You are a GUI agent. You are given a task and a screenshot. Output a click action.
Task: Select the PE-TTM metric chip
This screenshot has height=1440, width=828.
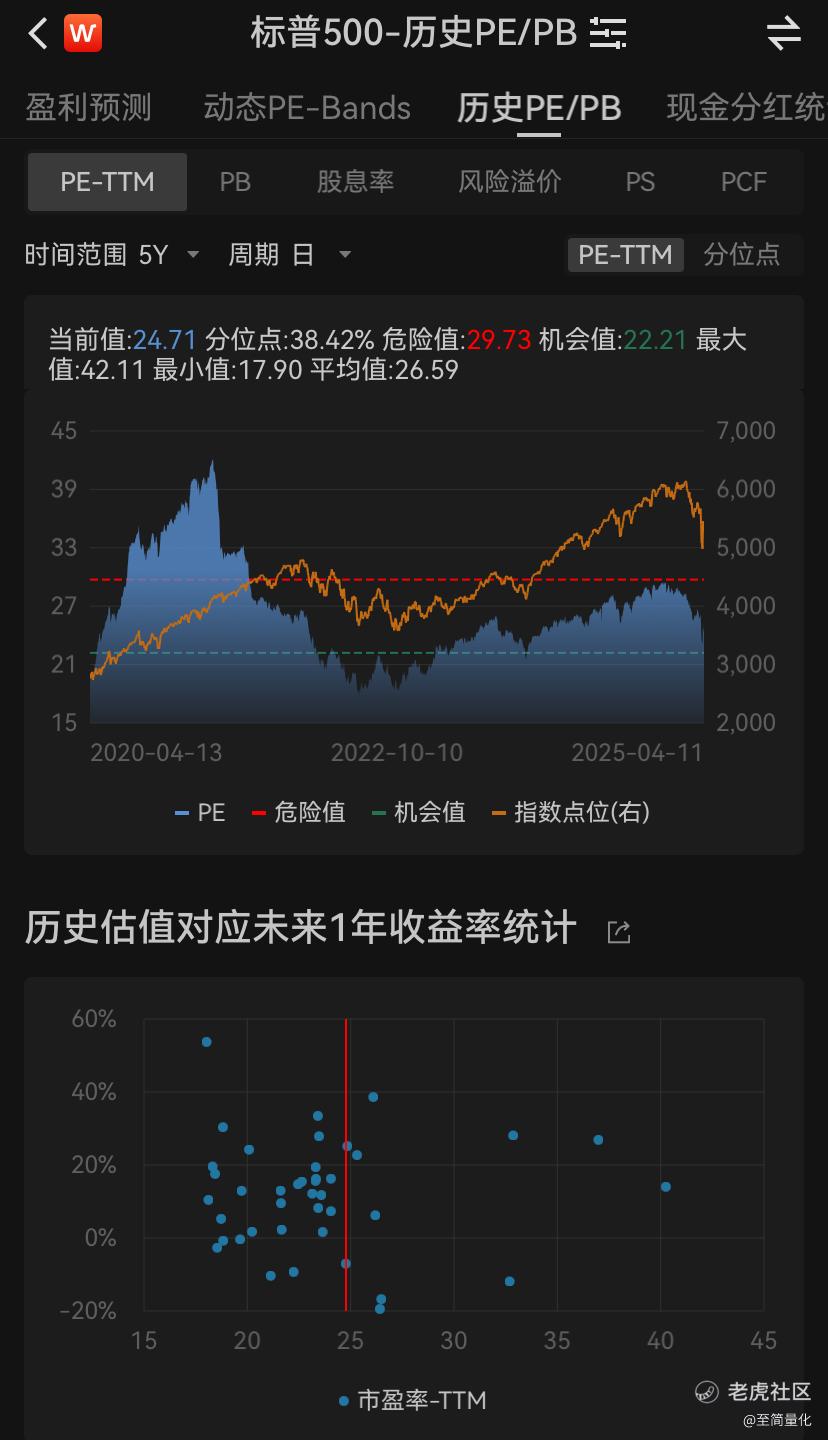point(107,182)
